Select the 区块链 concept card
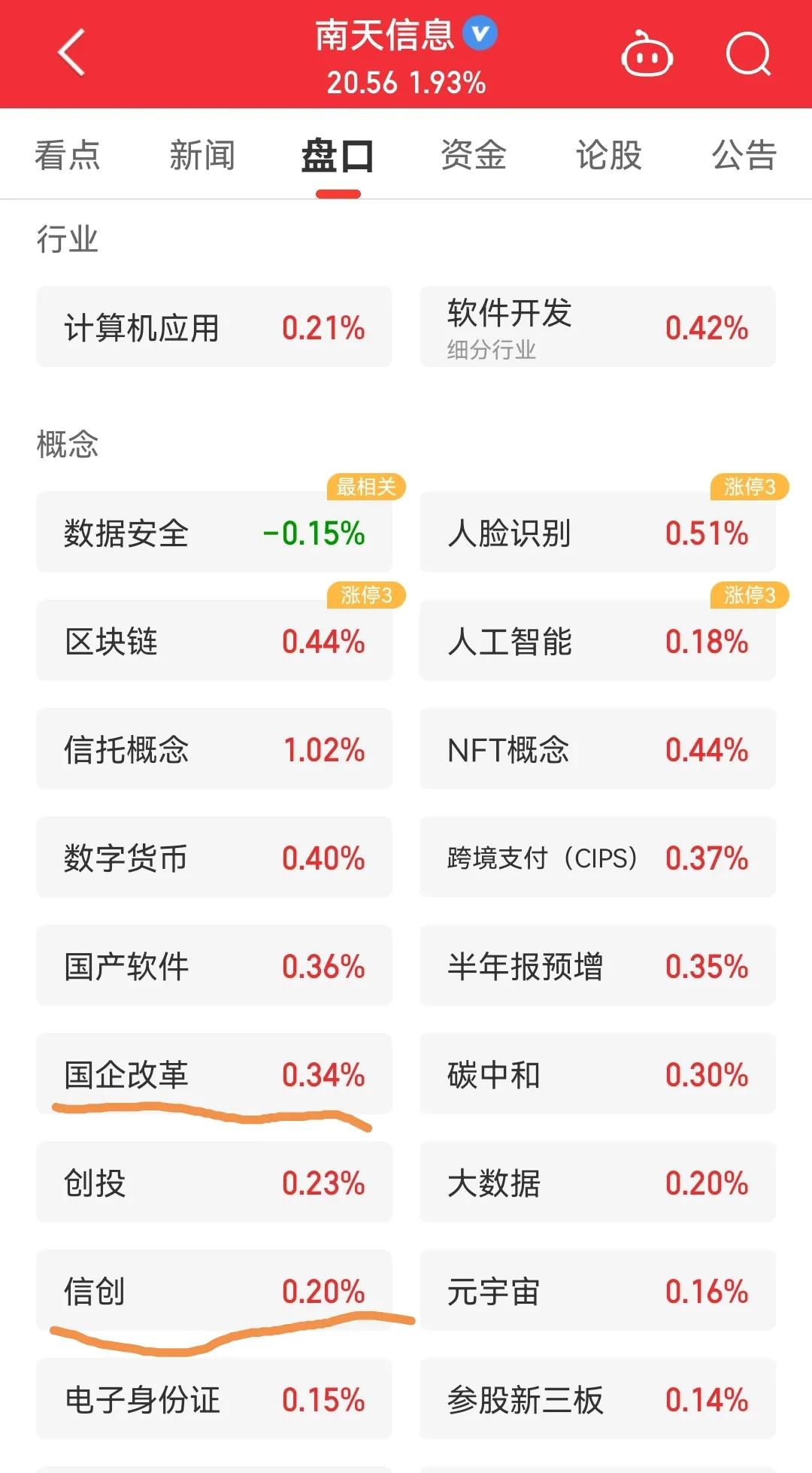Screen dimensions: 812x1473 tap(214, 641)
